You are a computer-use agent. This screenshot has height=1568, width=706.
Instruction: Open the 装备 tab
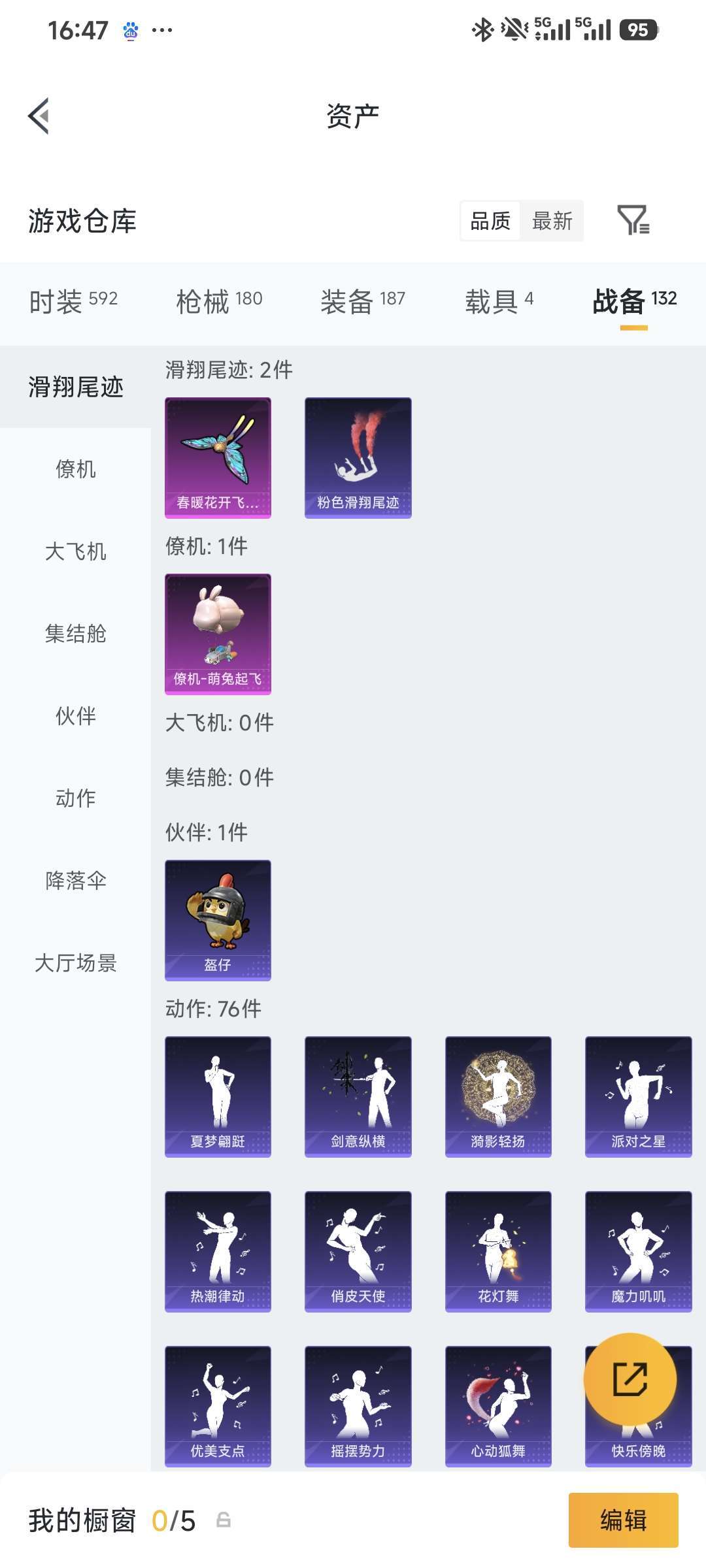[363, 301]
